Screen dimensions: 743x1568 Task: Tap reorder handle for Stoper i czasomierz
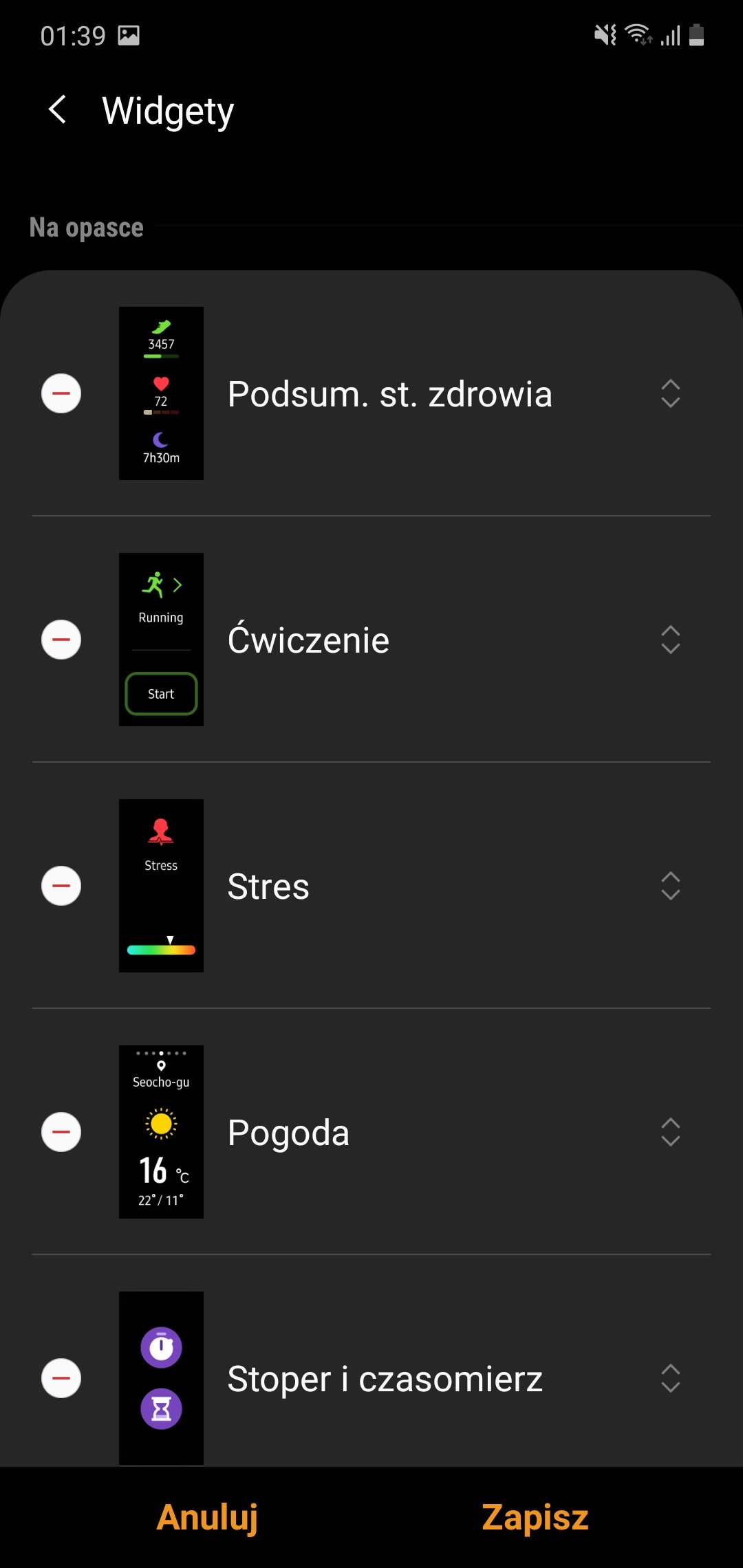point(671,1378)
